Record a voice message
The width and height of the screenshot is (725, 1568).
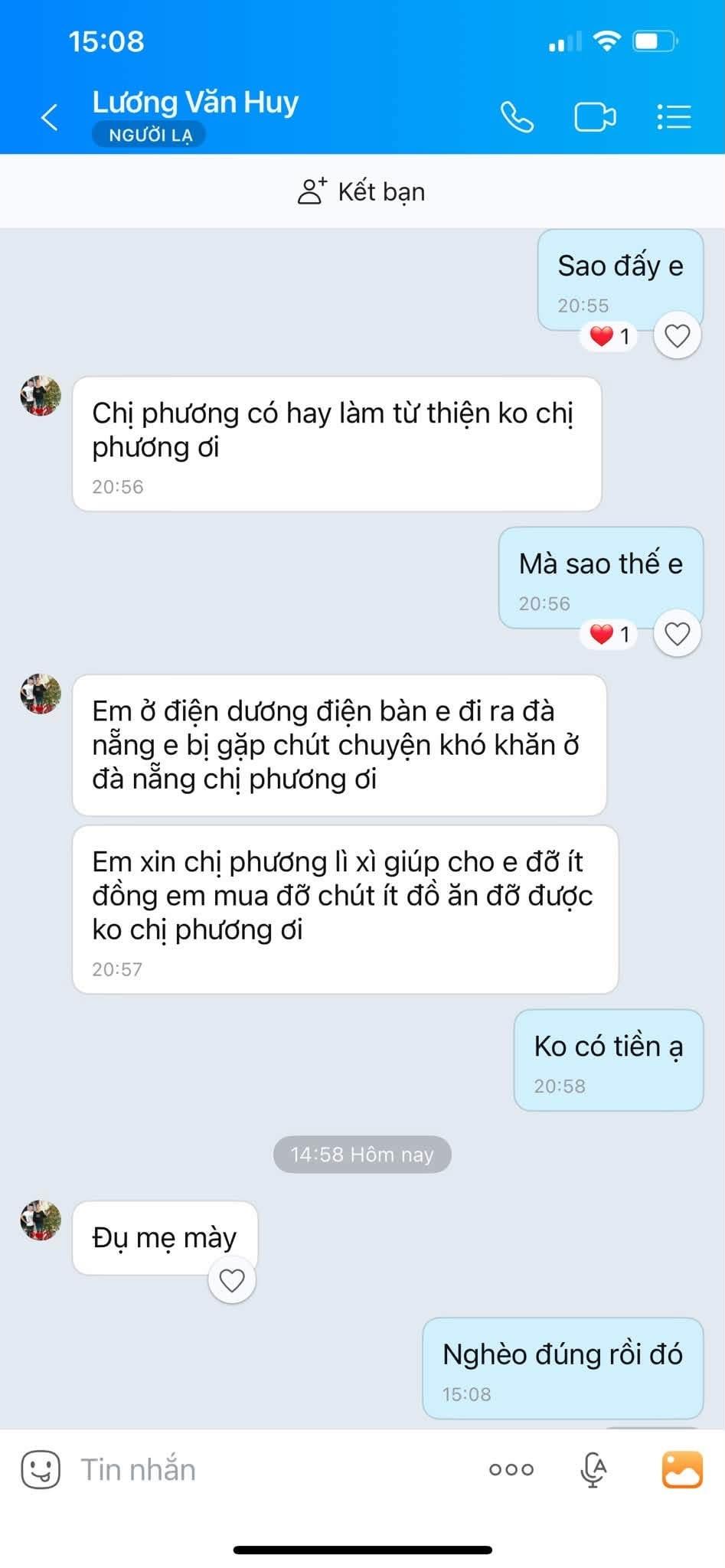click(593, 1469)
